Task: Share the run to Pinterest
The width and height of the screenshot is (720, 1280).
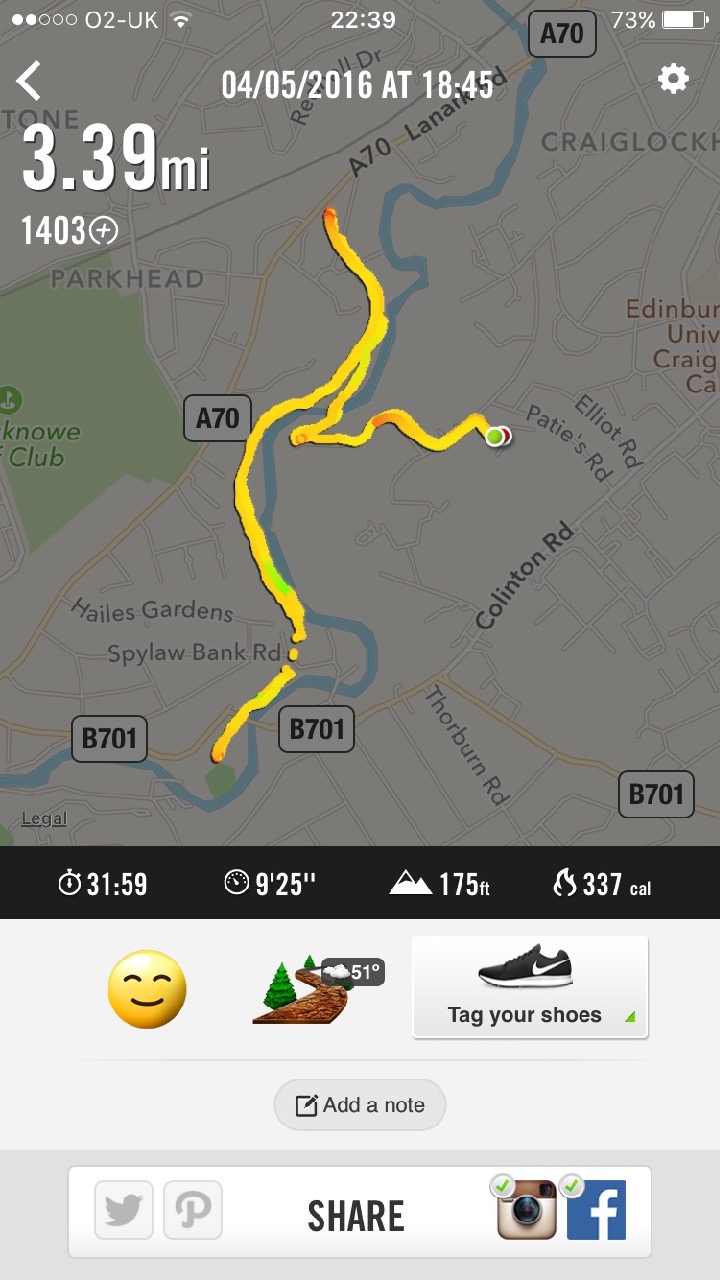Action: coord(193,1210)
